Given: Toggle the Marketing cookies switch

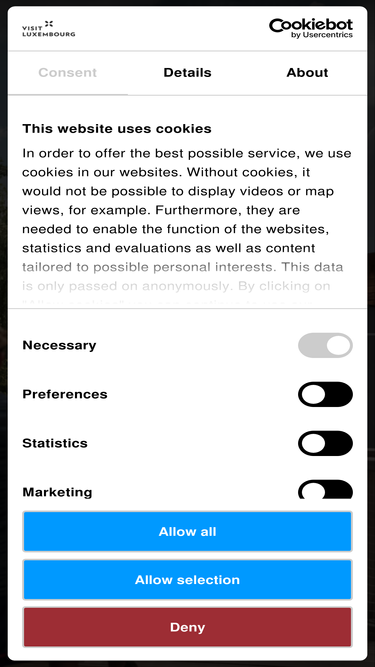Looking at the screenshot, I should click(x=325, y=489).
